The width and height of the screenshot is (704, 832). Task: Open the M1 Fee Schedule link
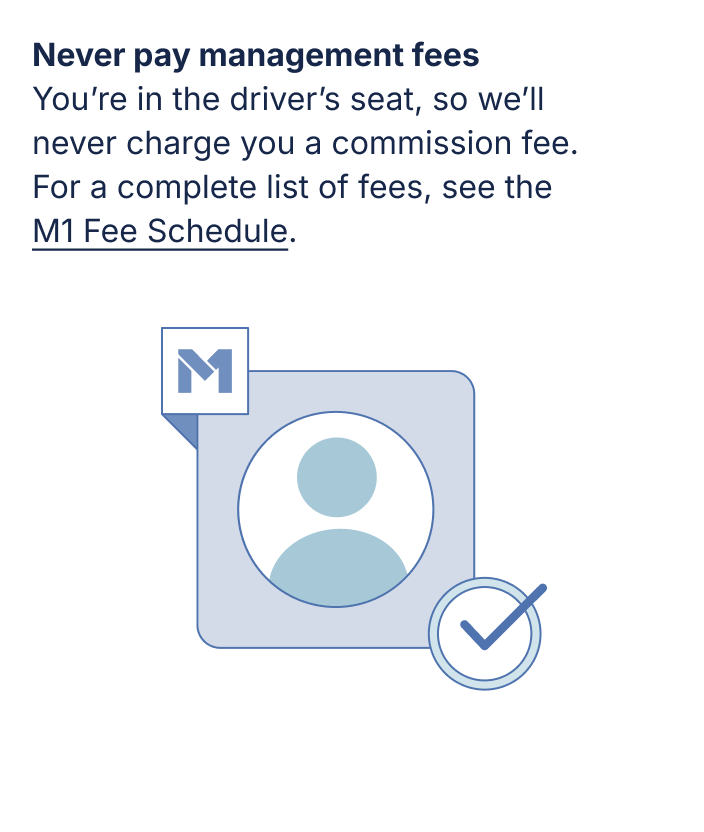coord(160,232)
